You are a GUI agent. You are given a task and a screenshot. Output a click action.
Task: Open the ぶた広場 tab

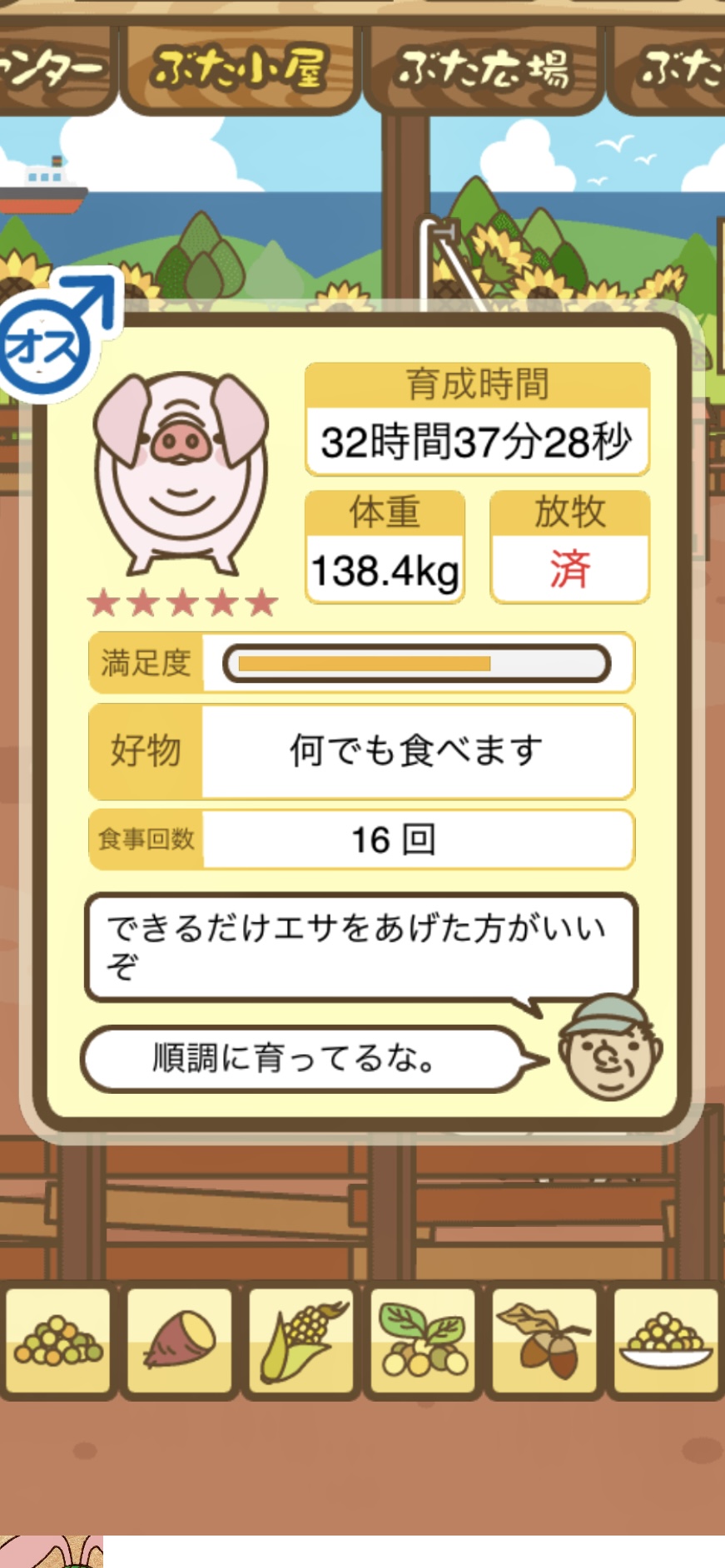point(483,70)
